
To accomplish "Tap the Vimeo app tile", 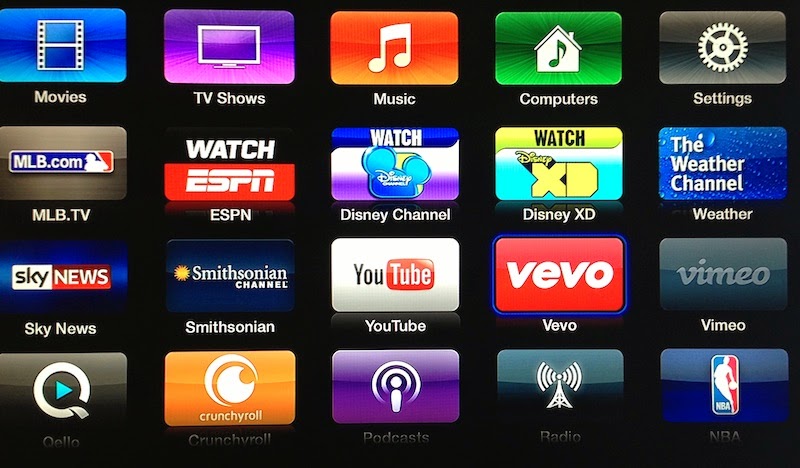I will pos(722,275).
